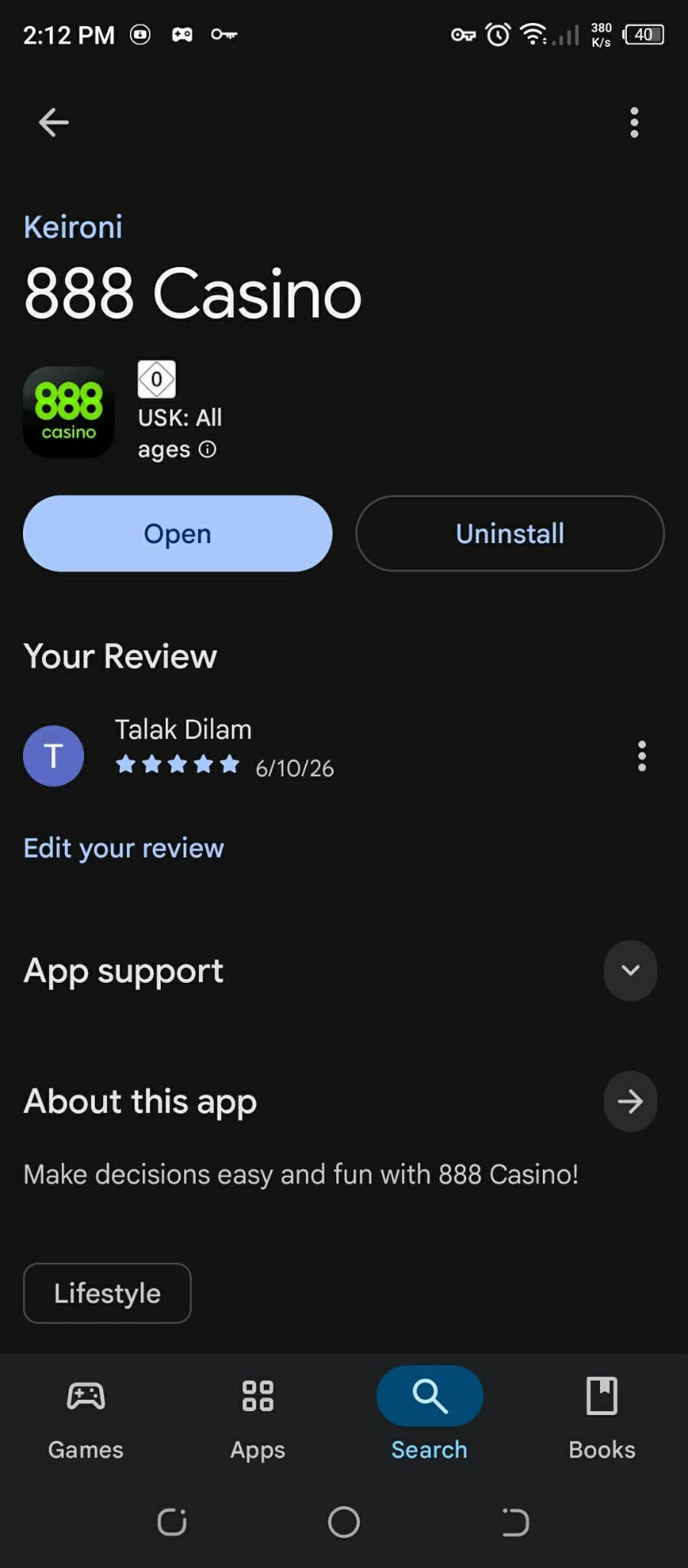Open the 888 Casino app
688x1568 pixels.
point(178,534)
